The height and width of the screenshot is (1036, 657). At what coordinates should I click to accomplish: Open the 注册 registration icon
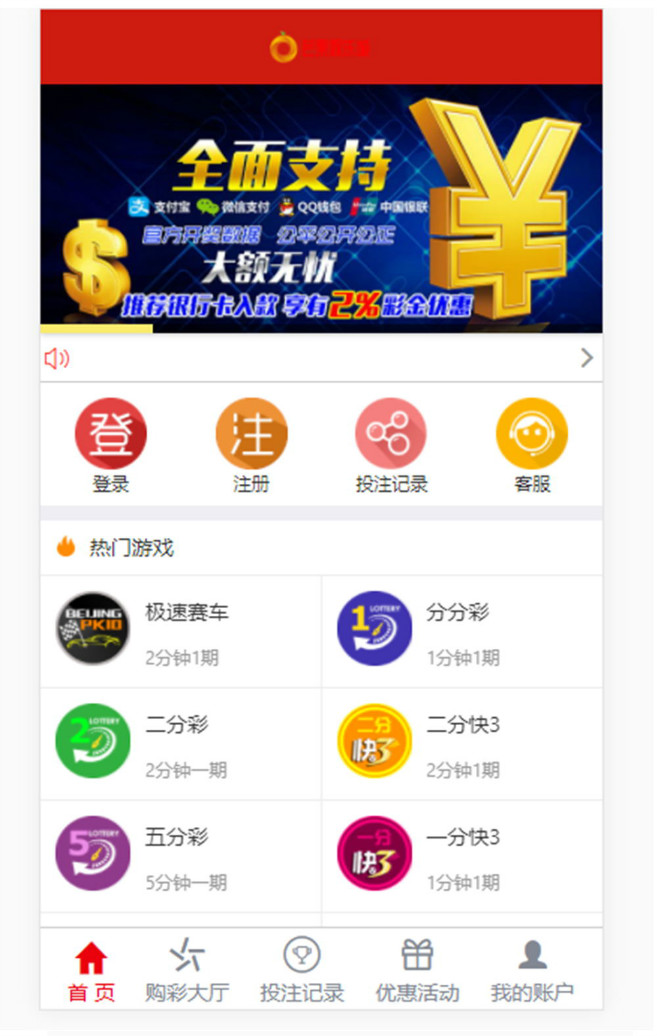tap(251, 435)
